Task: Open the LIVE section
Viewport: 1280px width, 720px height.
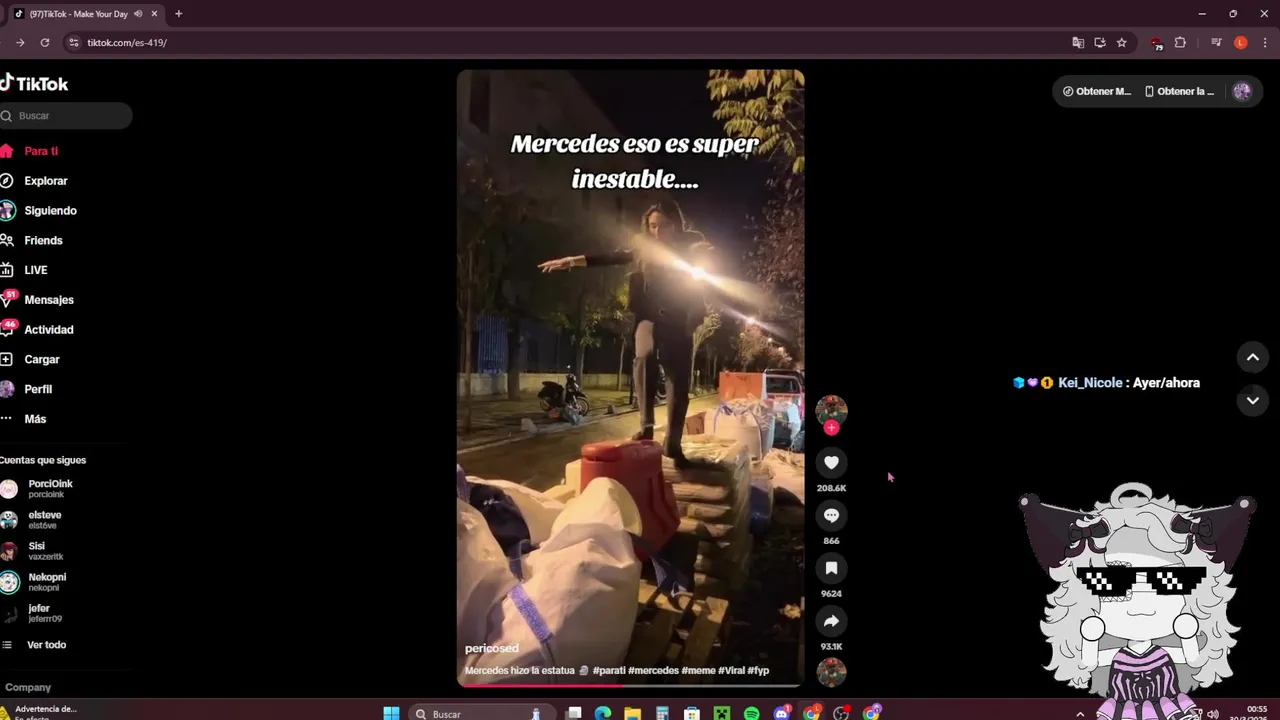Action: click(35, 270)
